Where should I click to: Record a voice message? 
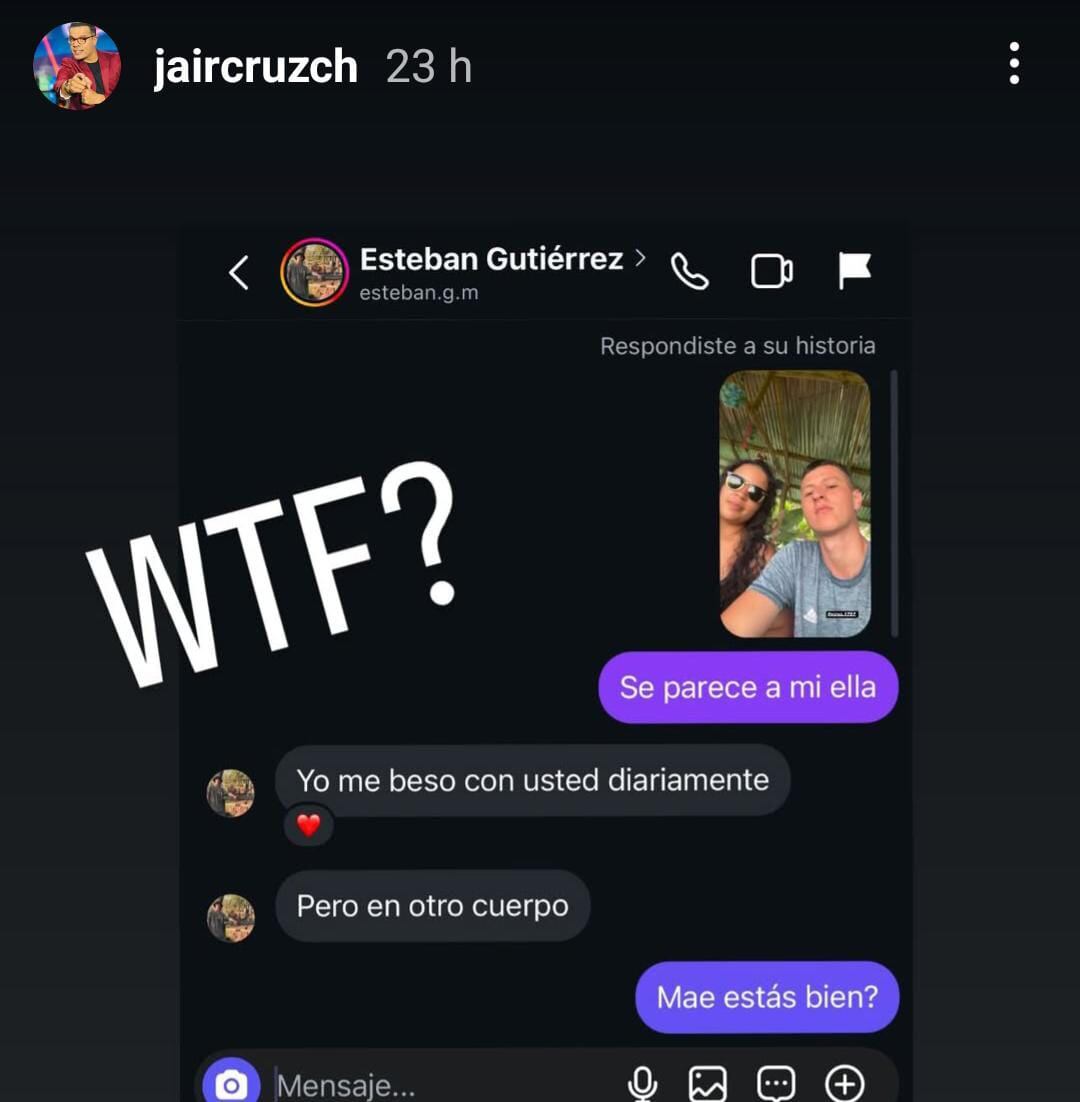(641, 1083)
